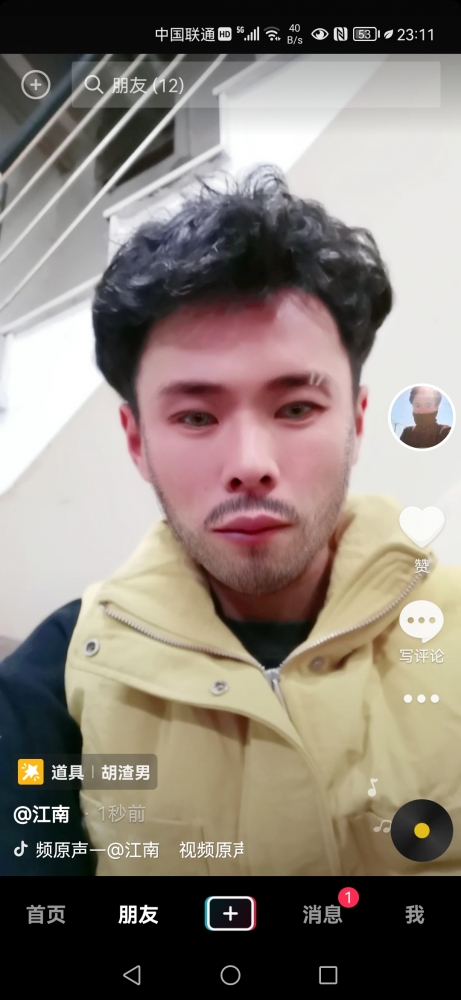
Task: Open the 朋友 (12) search box
Action: coord(256,85)
